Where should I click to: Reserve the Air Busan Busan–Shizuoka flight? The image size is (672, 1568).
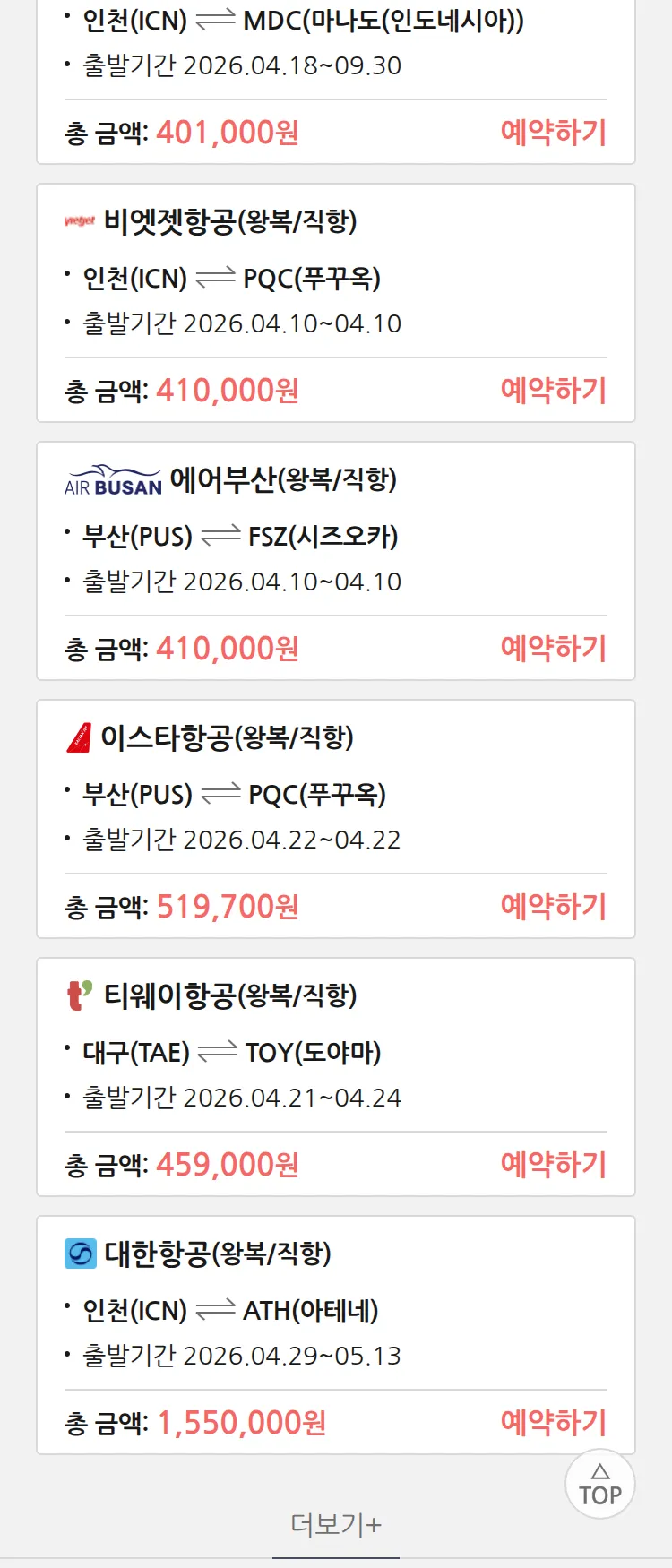click(553, 649)
